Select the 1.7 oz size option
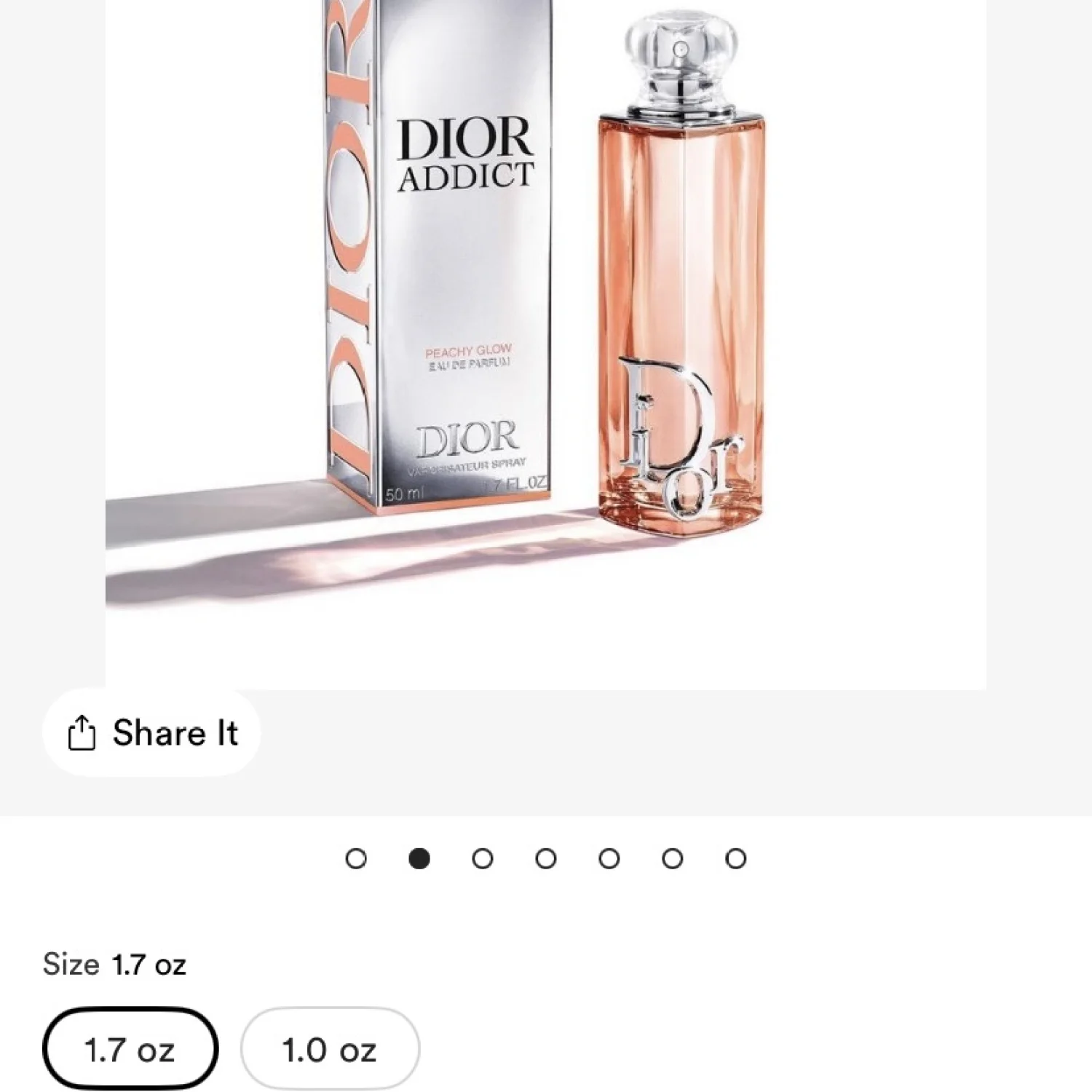Viewport: 1092px width, 1092px height. 130,1050
